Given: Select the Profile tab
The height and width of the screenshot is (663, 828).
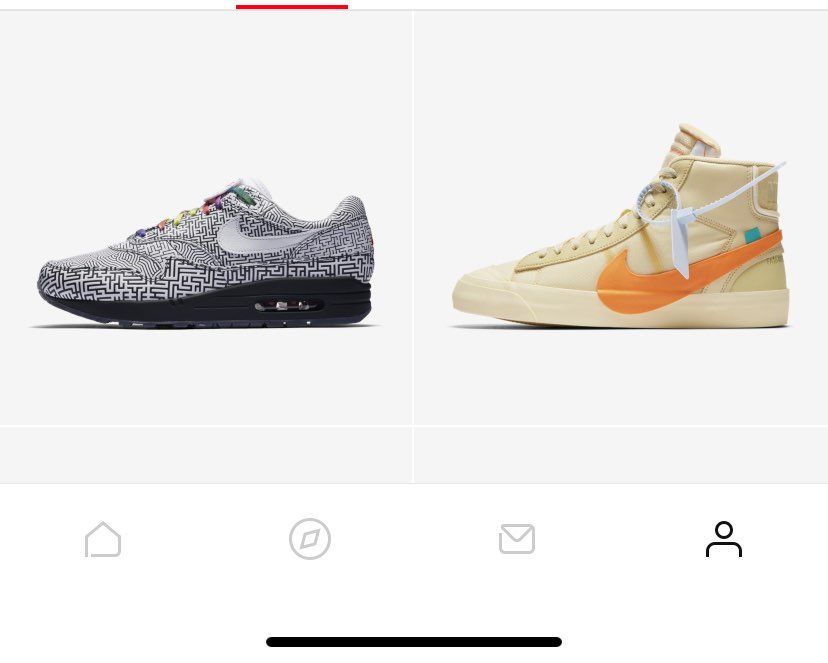Looking at the screenshot, I should coord(724,540).
